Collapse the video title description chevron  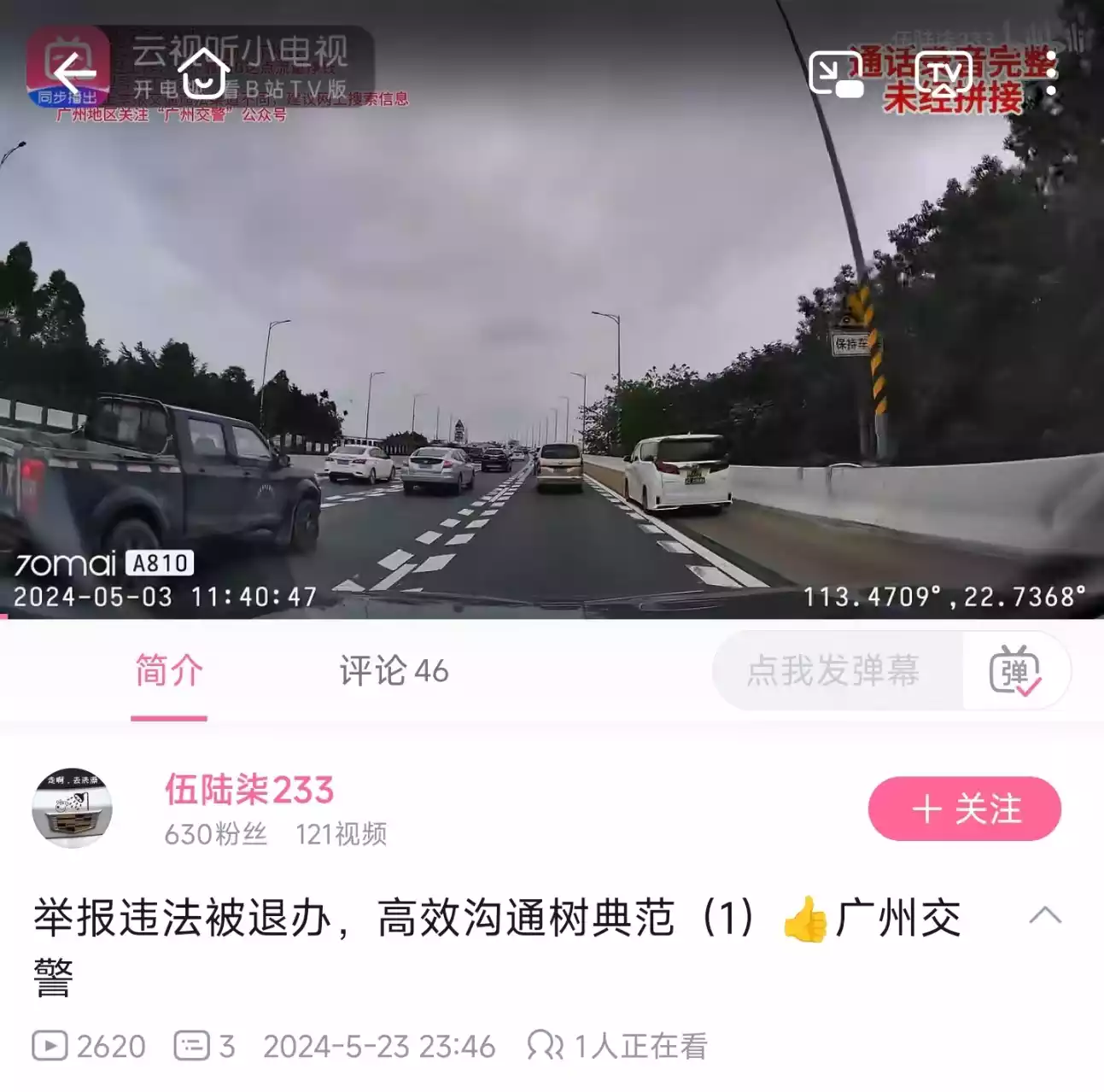click(1044, 916)
